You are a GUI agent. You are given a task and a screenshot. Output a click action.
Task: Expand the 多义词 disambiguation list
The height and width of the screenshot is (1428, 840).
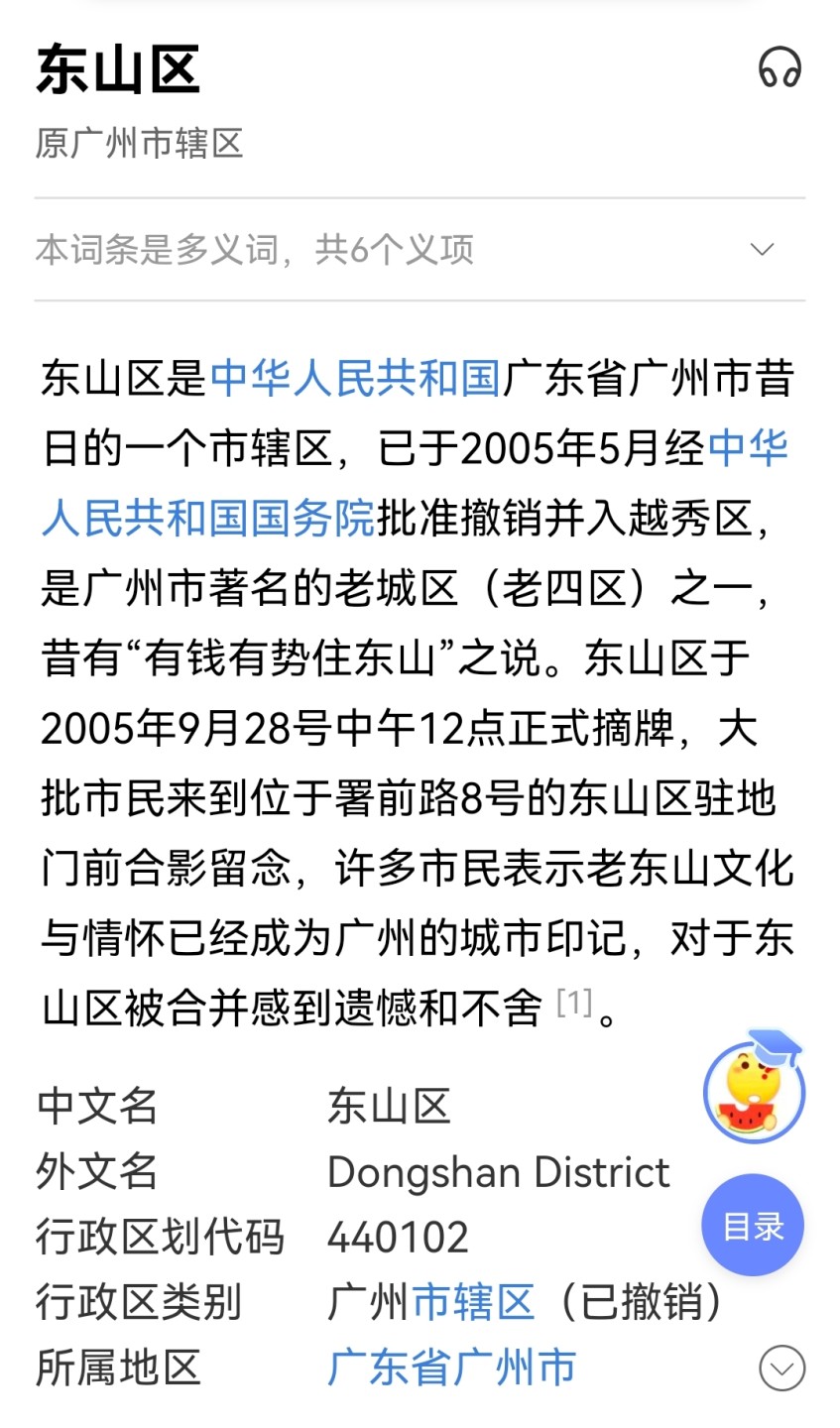[x=762, y=249]
